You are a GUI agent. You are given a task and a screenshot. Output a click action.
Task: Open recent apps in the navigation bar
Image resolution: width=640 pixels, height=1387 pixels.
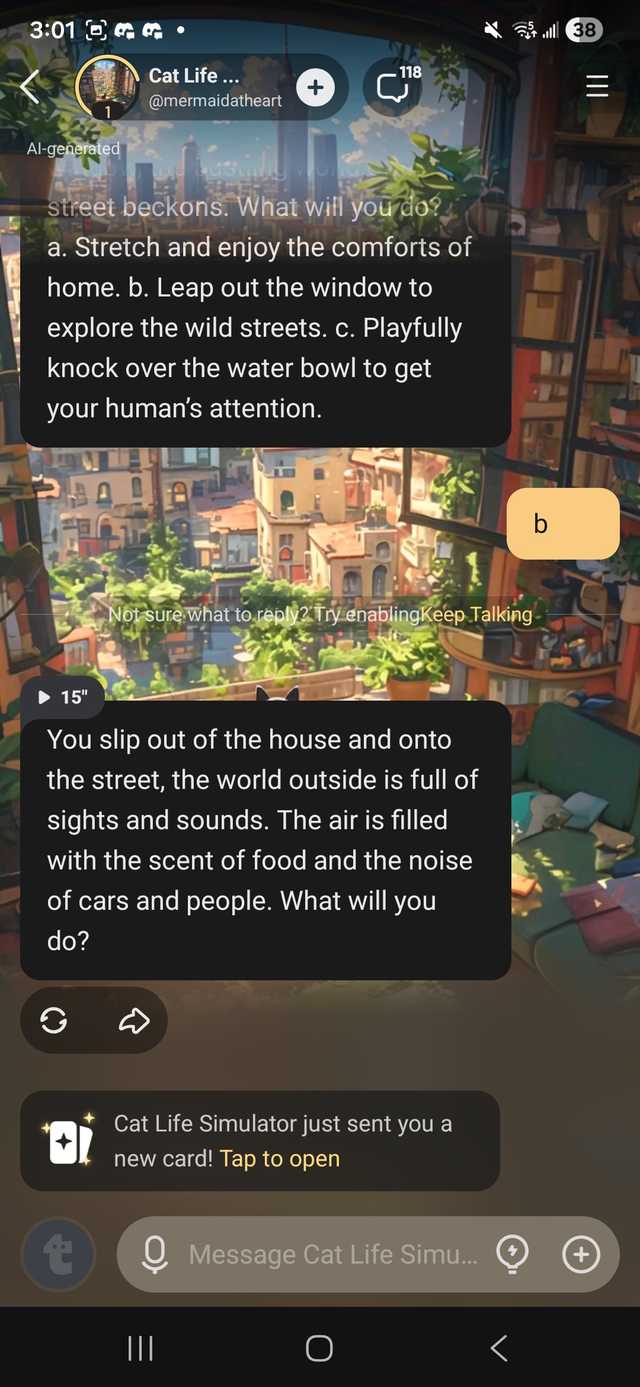coord(140,1348)
